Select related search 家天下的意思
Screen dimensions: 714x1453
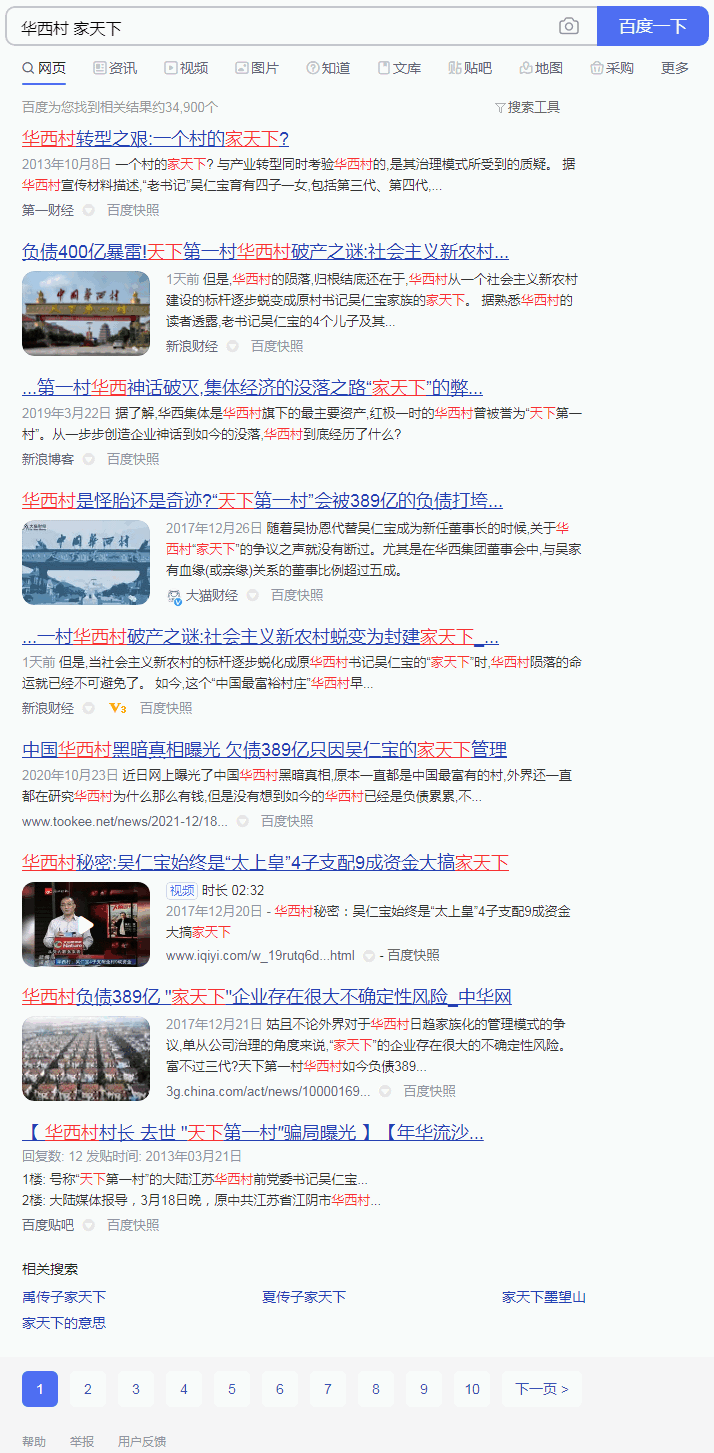coord(64,1323)
